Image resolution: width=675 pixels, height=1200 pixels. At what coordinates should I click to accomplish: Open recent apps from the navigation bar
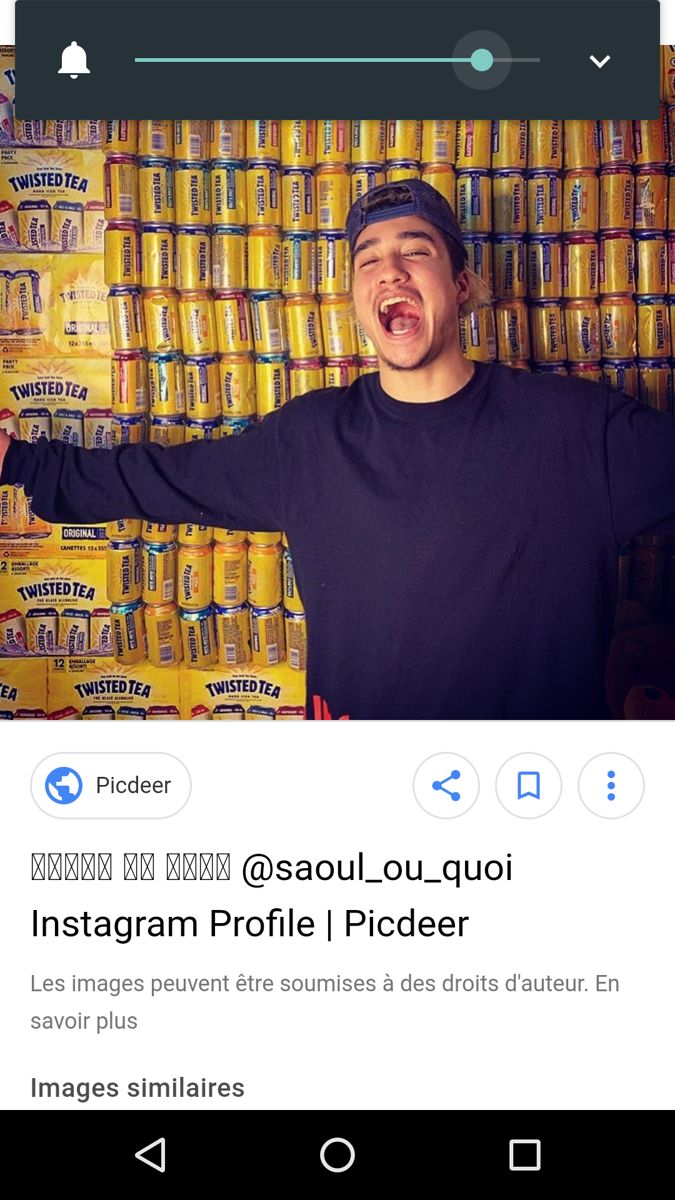click(x=524, y=1155)
